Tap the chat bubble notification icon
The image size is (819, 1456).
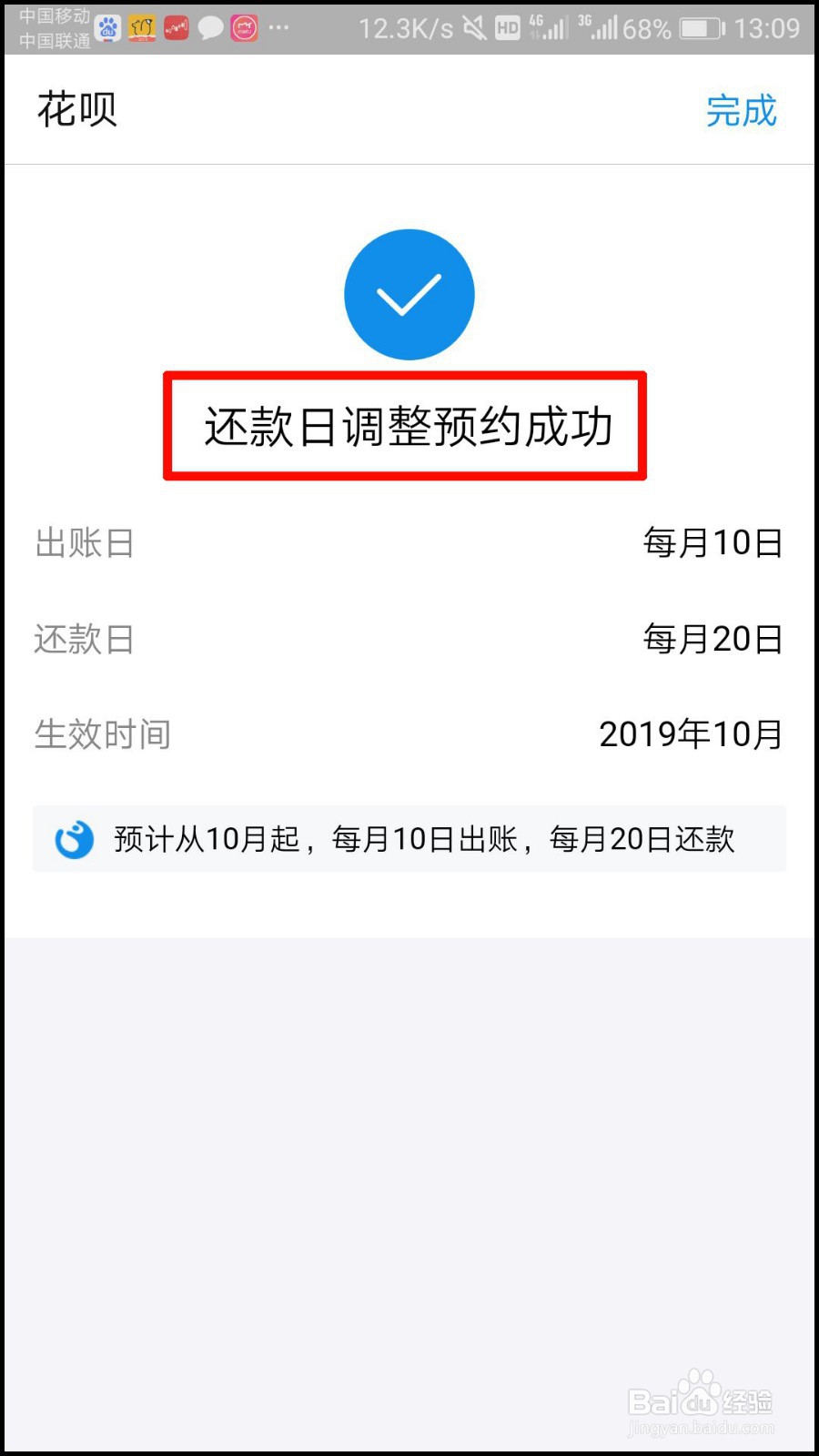coord(209,27)
